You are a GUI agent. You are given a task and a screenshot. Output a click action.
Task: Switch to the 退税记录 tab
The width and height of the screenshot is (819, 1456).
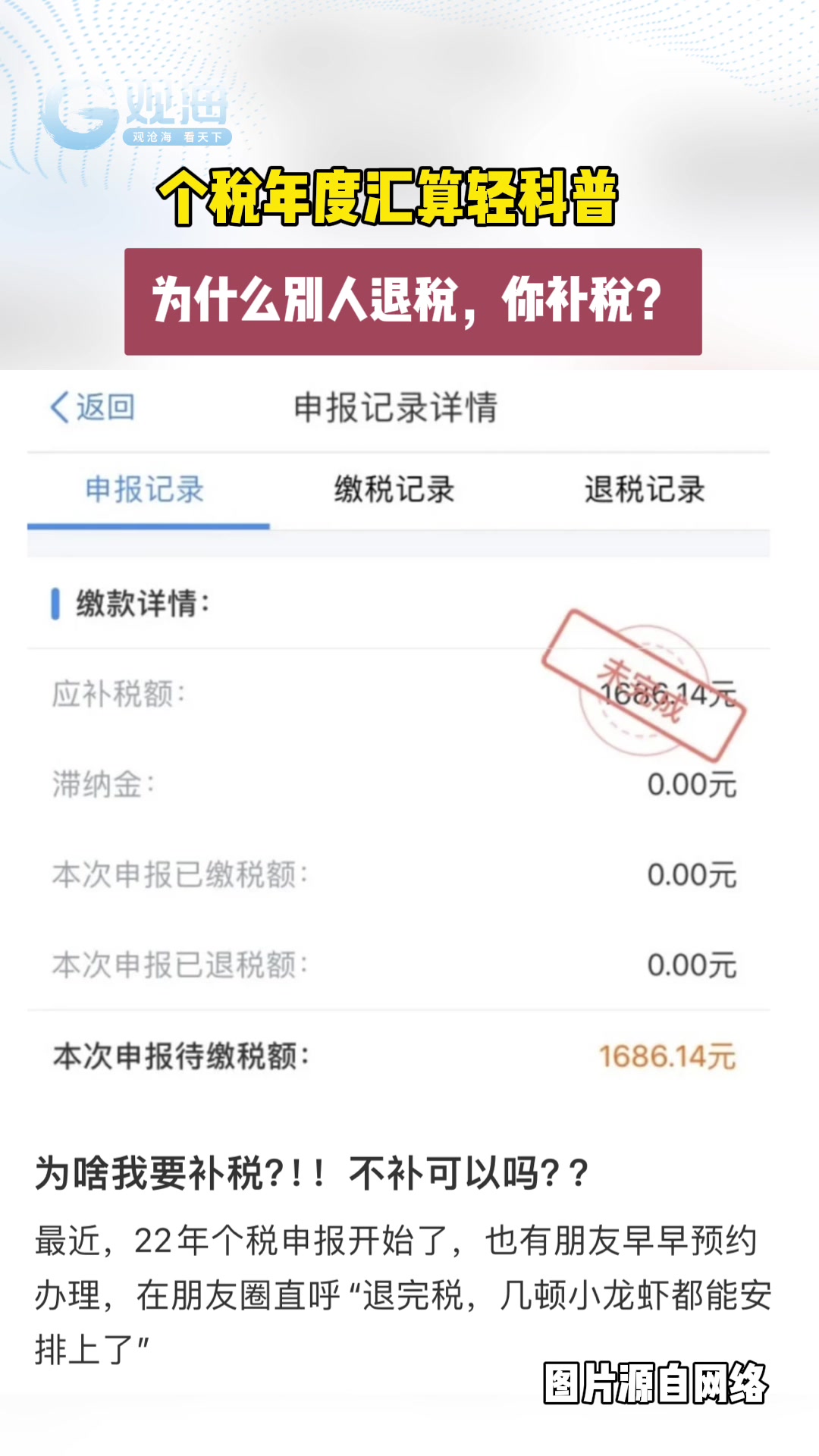click(x=645, y=489)
